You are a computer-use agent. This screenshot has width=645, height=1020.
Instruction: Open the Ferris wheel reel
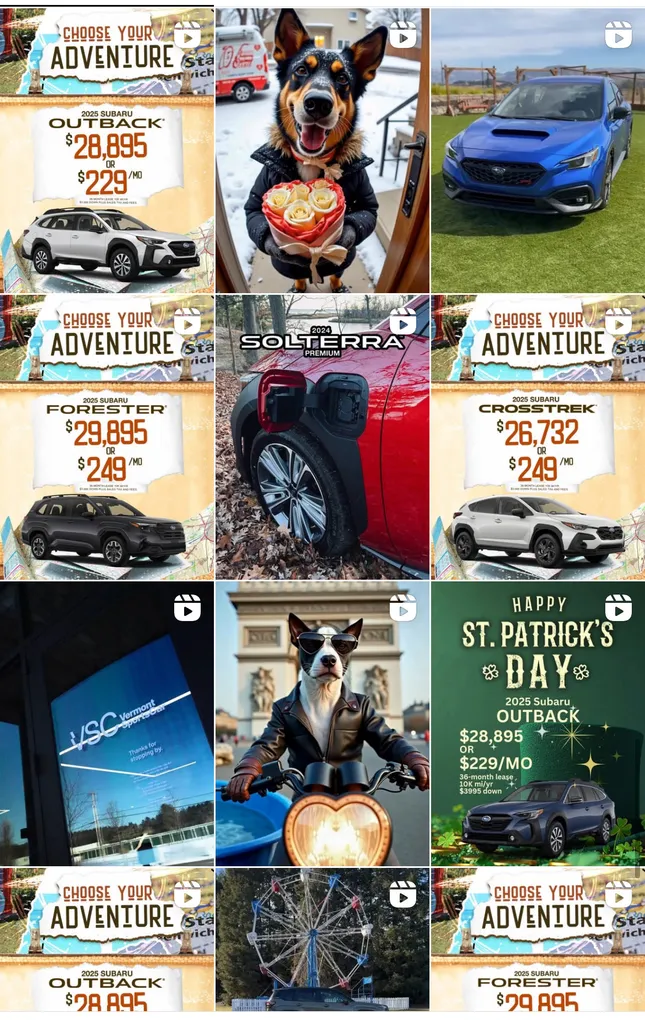click(322, 940)
